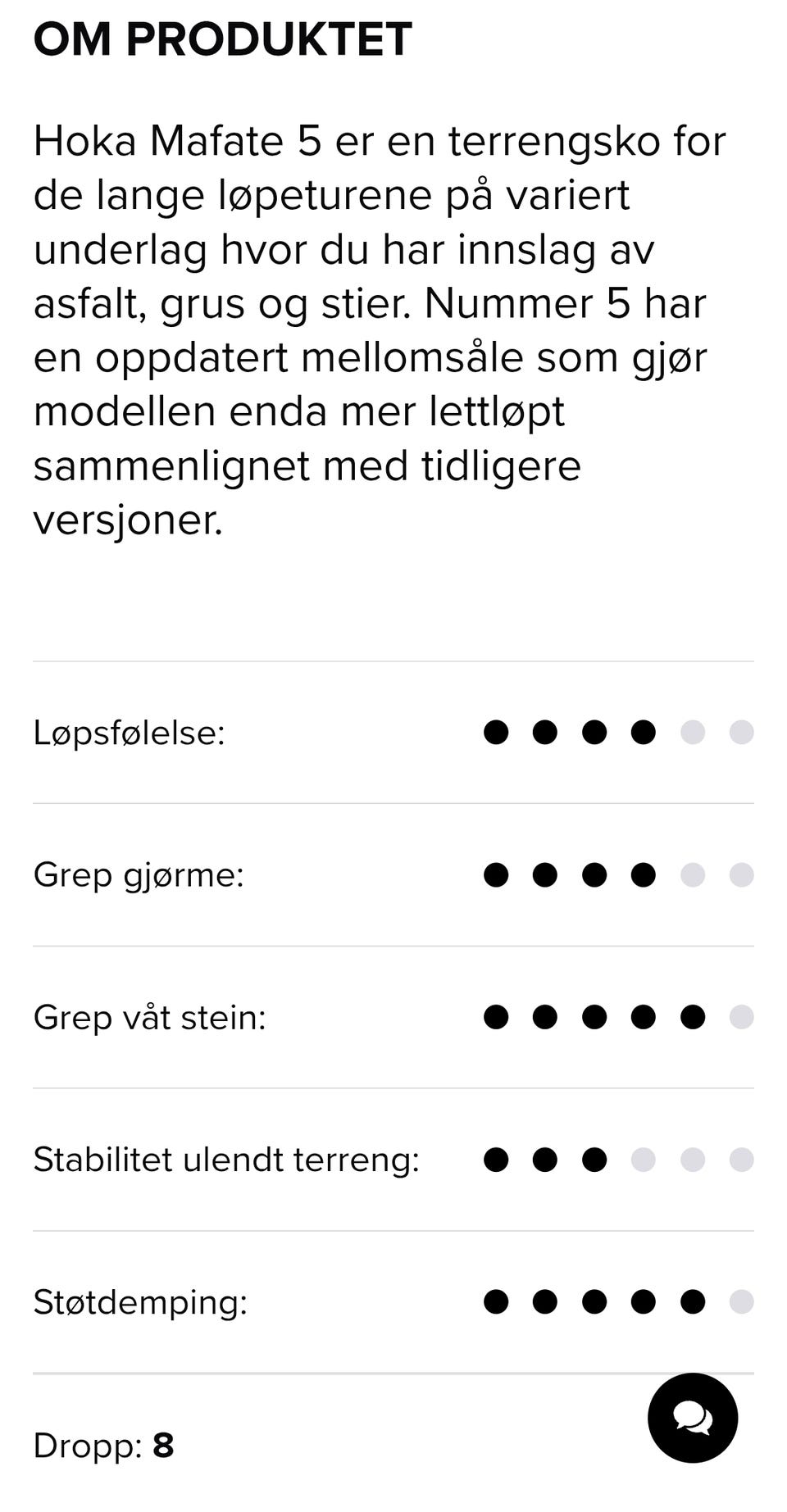Toggle the fifth grey dot on Grep gjørme
The height and width of the screenshot is (1512, 787).
pos(693,875)
